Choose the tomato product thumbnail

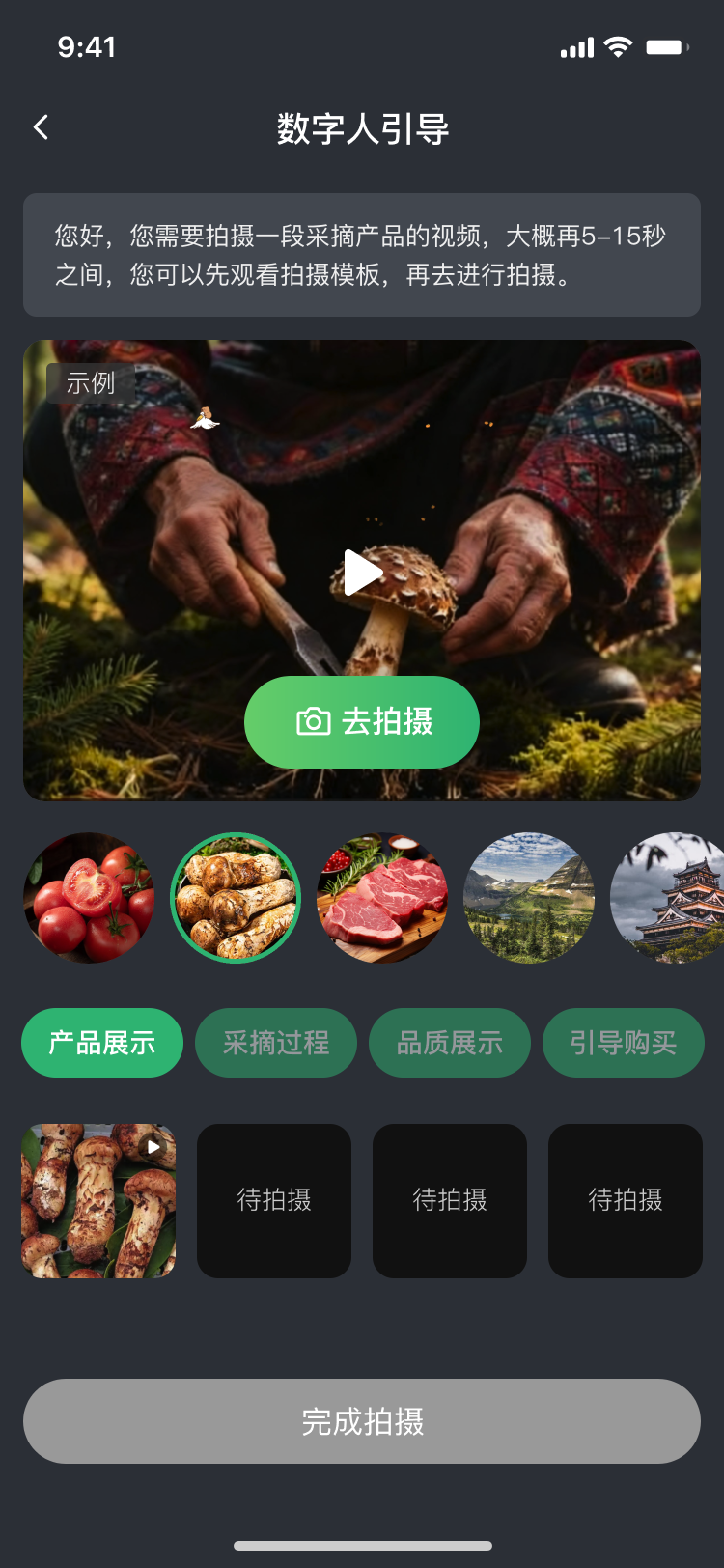(x=89, y=898)
